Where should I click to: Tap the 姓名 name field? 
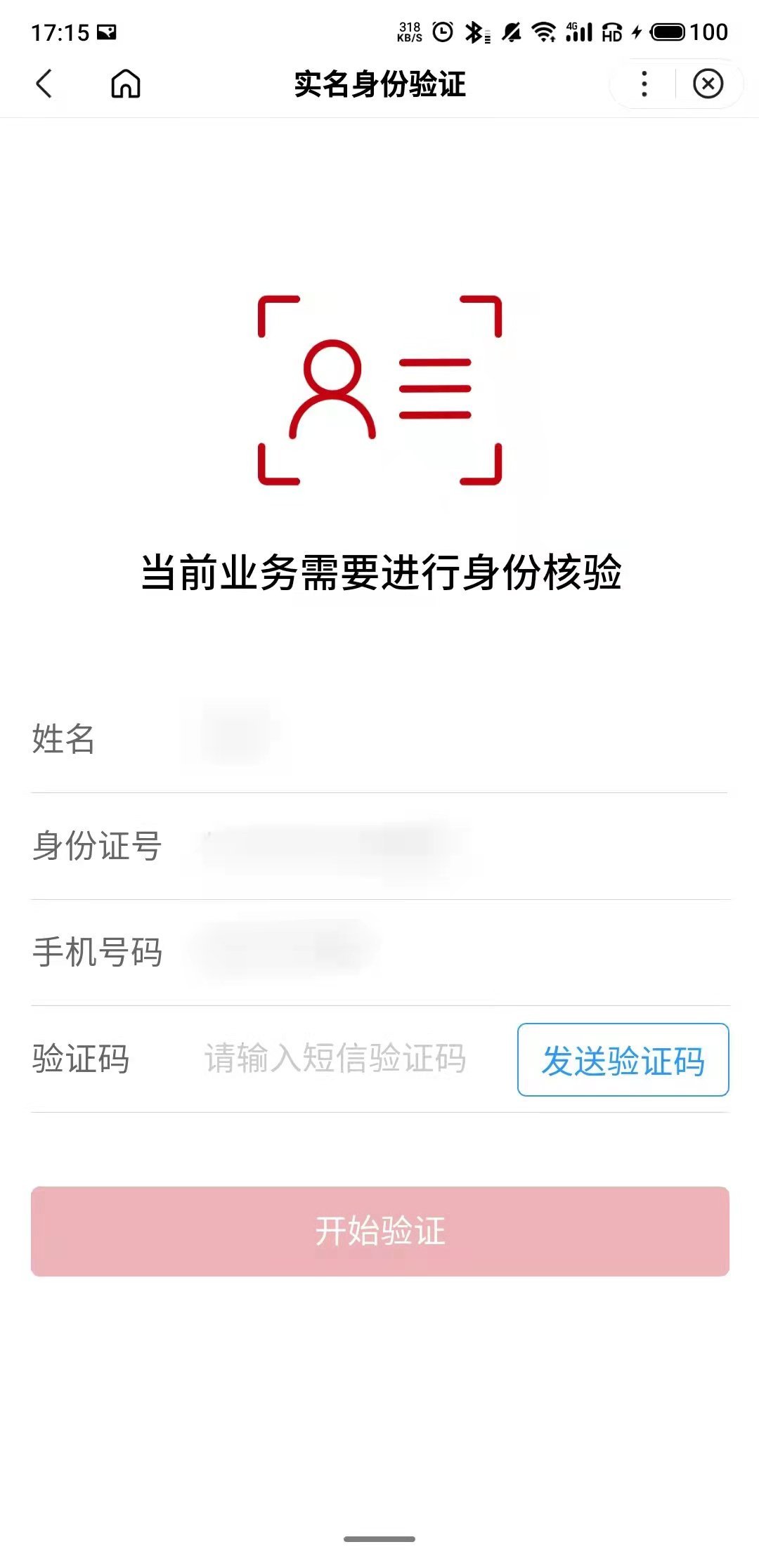pos(450,739)
